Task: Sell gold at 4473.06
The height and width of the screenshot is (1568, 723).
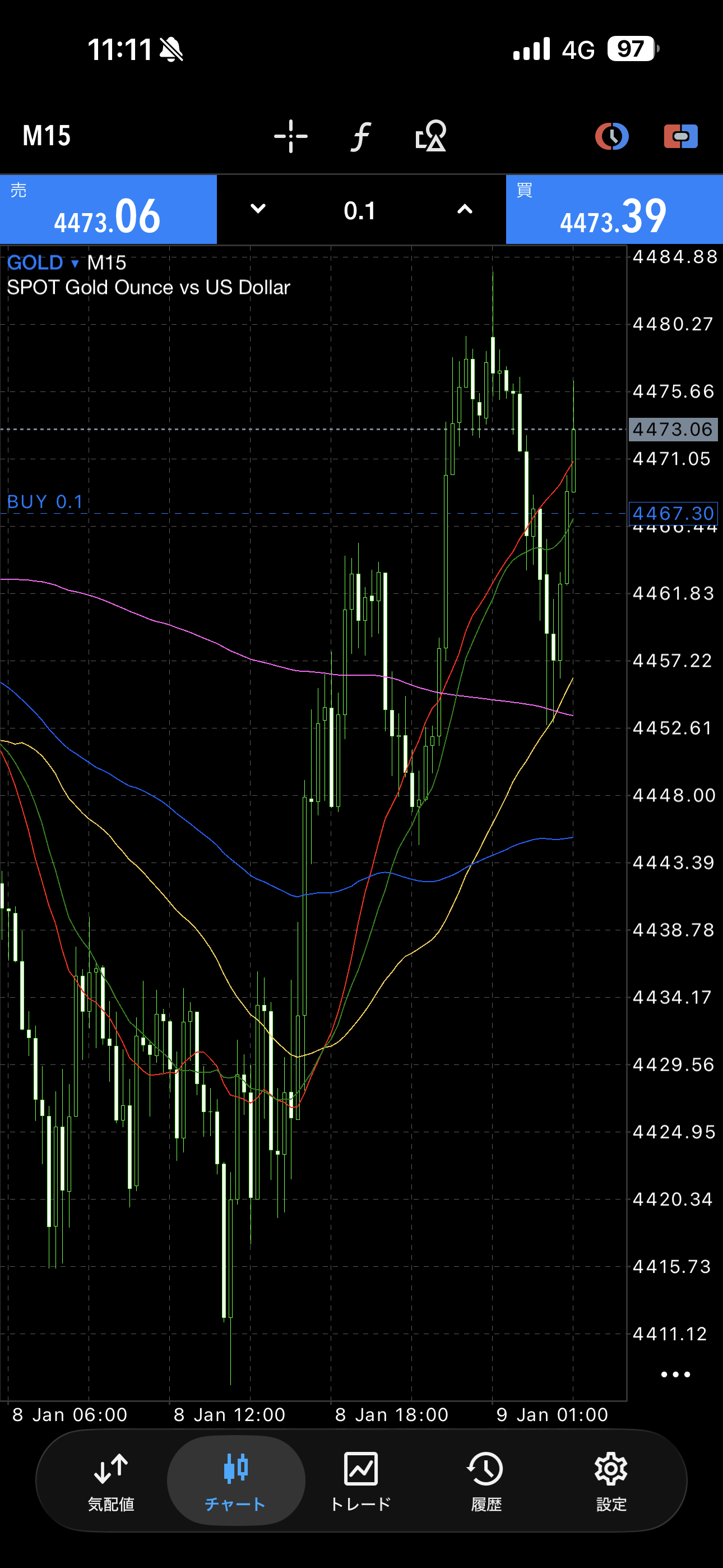Action: [108, 210]
